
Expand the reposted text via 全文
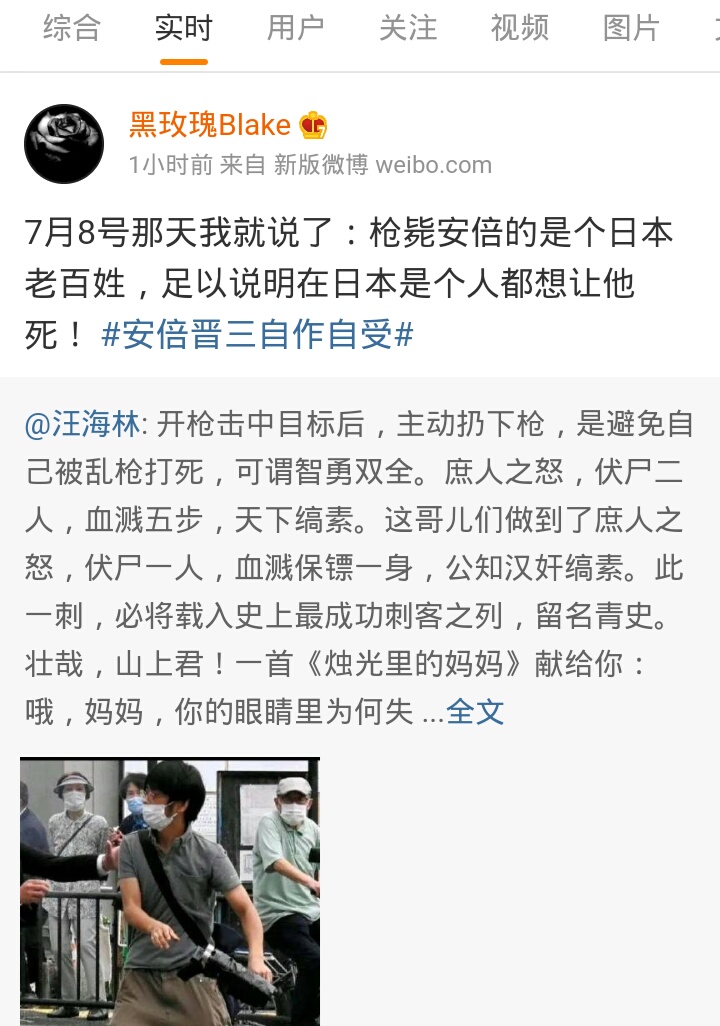pyautogui.click(x=475, y=712)
